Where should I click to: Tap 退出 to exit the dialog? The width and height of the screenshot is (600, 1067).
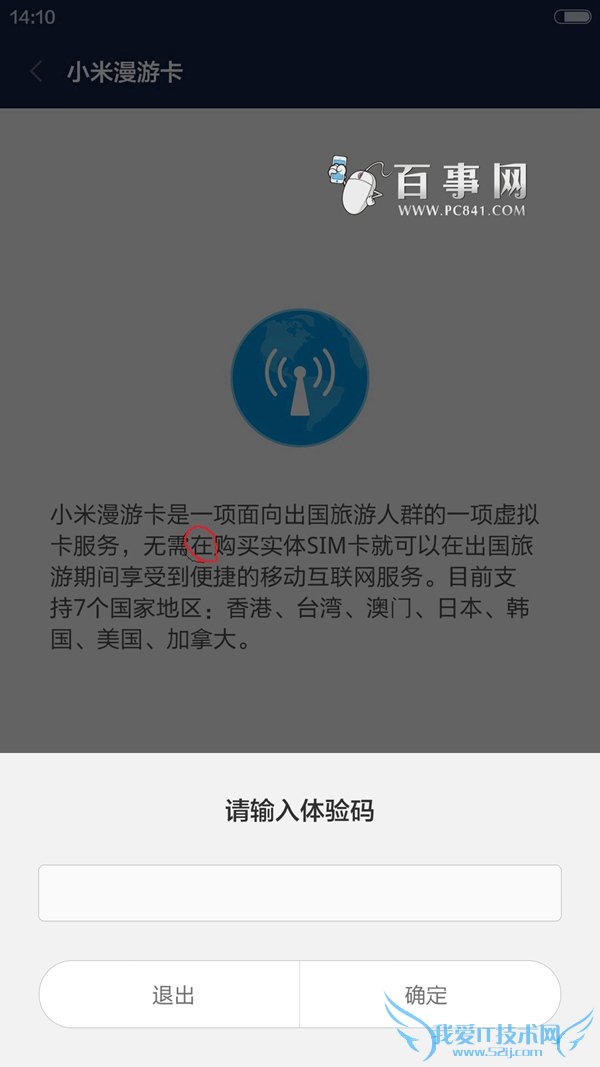[172, 995]
